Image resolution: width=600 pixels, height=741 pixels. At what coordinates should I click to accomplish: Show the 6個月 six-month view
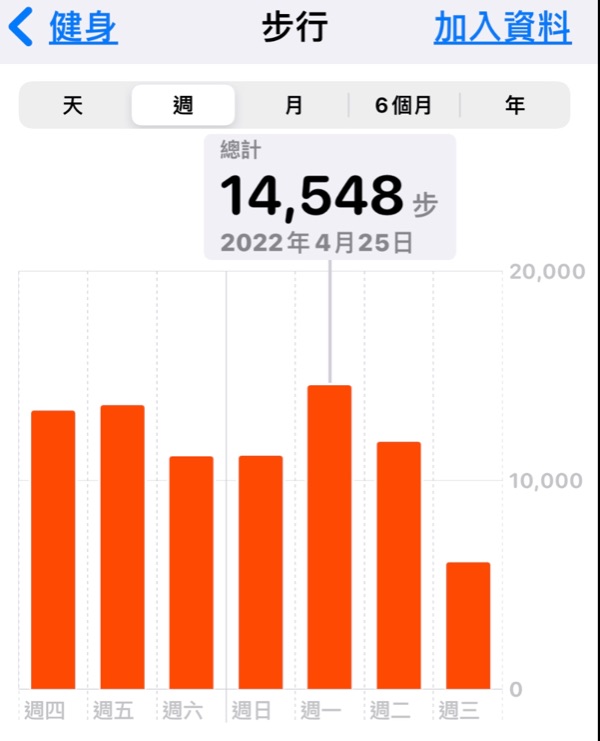pos(404,105)
